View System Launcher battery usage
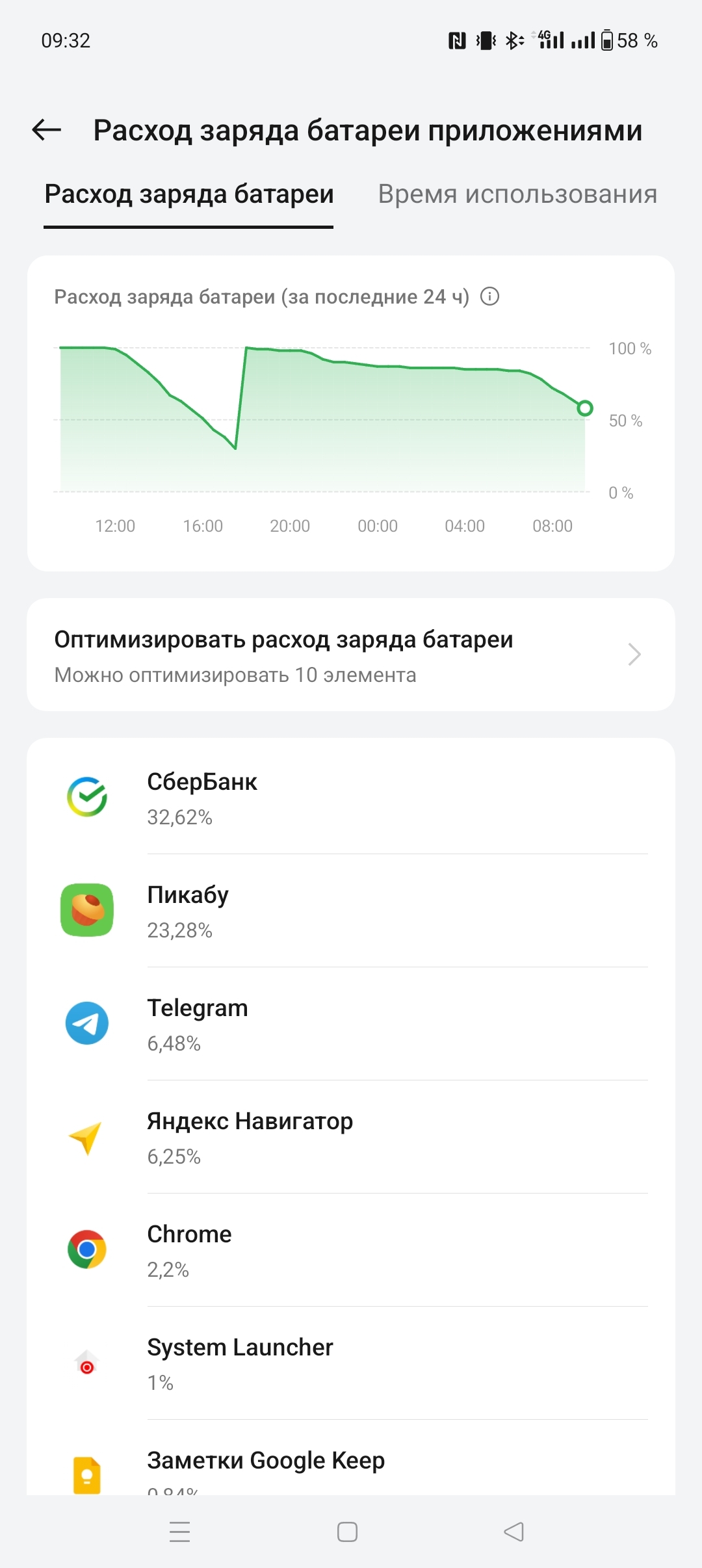The height and width of the screenshot is (1568, 702). 350,1363
